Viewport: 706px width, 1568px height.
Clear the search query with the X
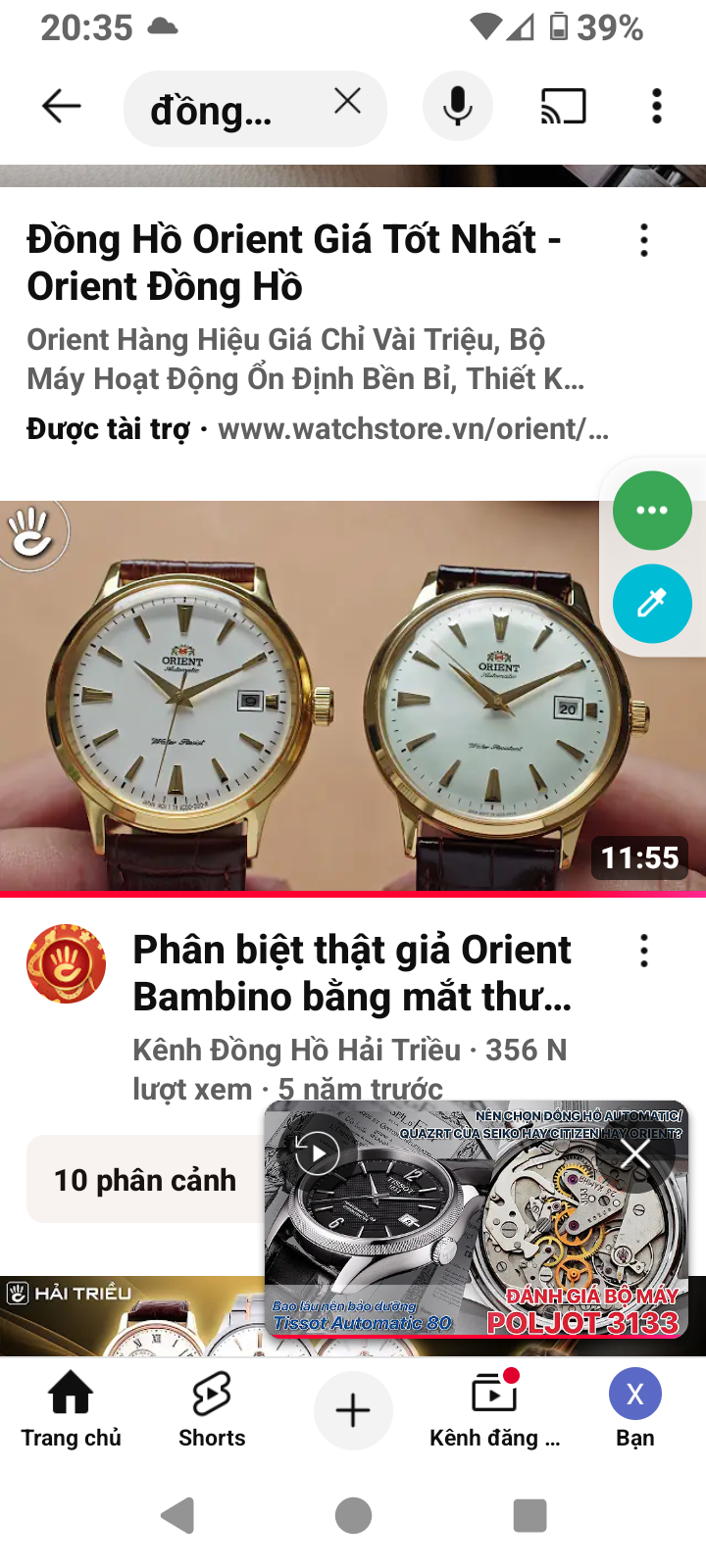347,100
